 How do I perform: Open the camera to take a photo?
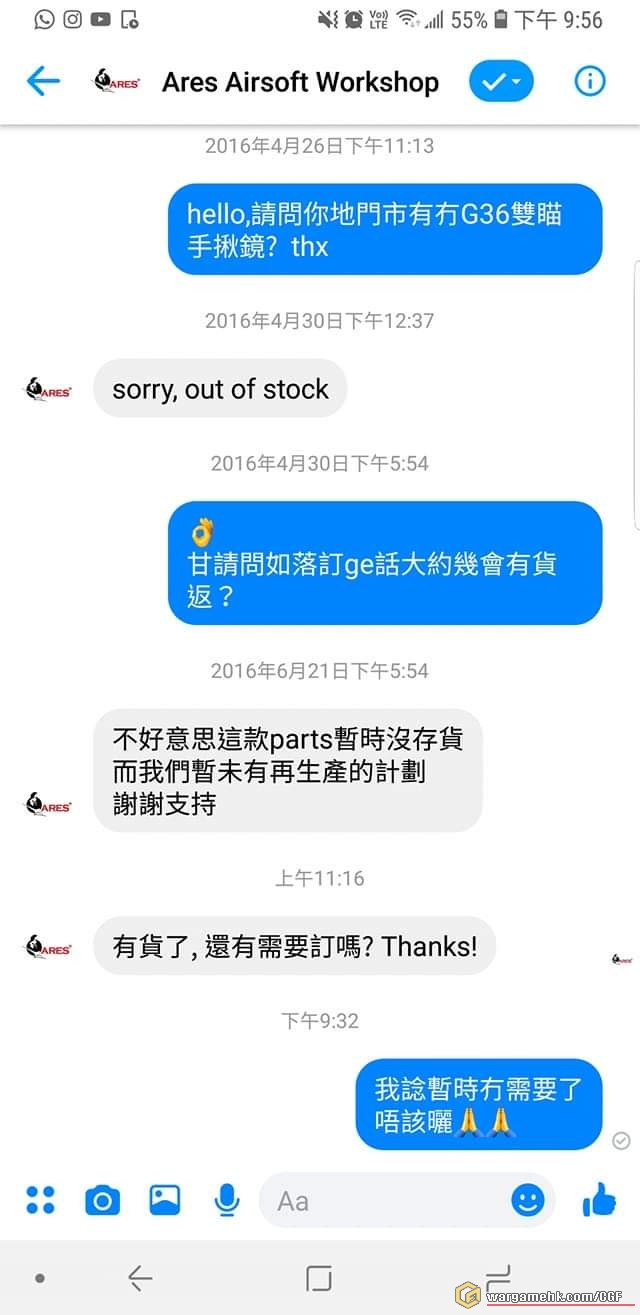102,1199
